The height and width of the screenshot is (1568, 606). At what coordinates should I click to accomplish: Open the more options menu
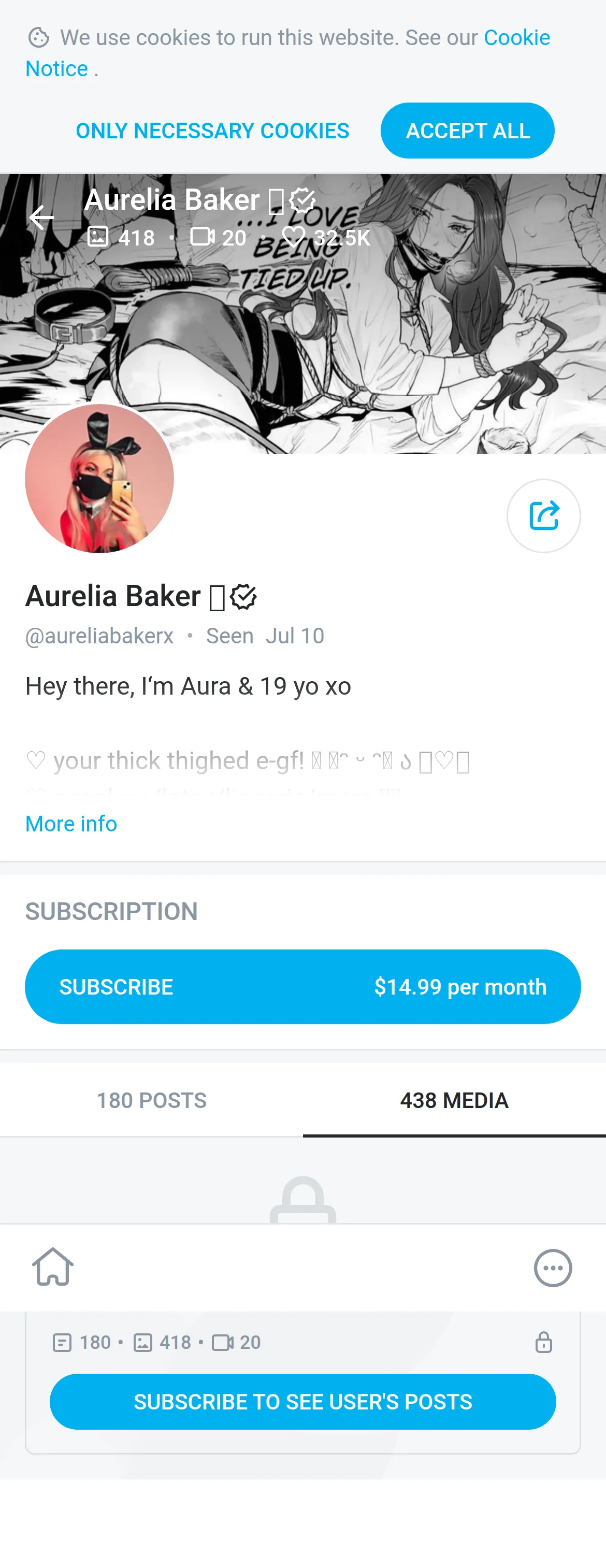point(553,1268)
